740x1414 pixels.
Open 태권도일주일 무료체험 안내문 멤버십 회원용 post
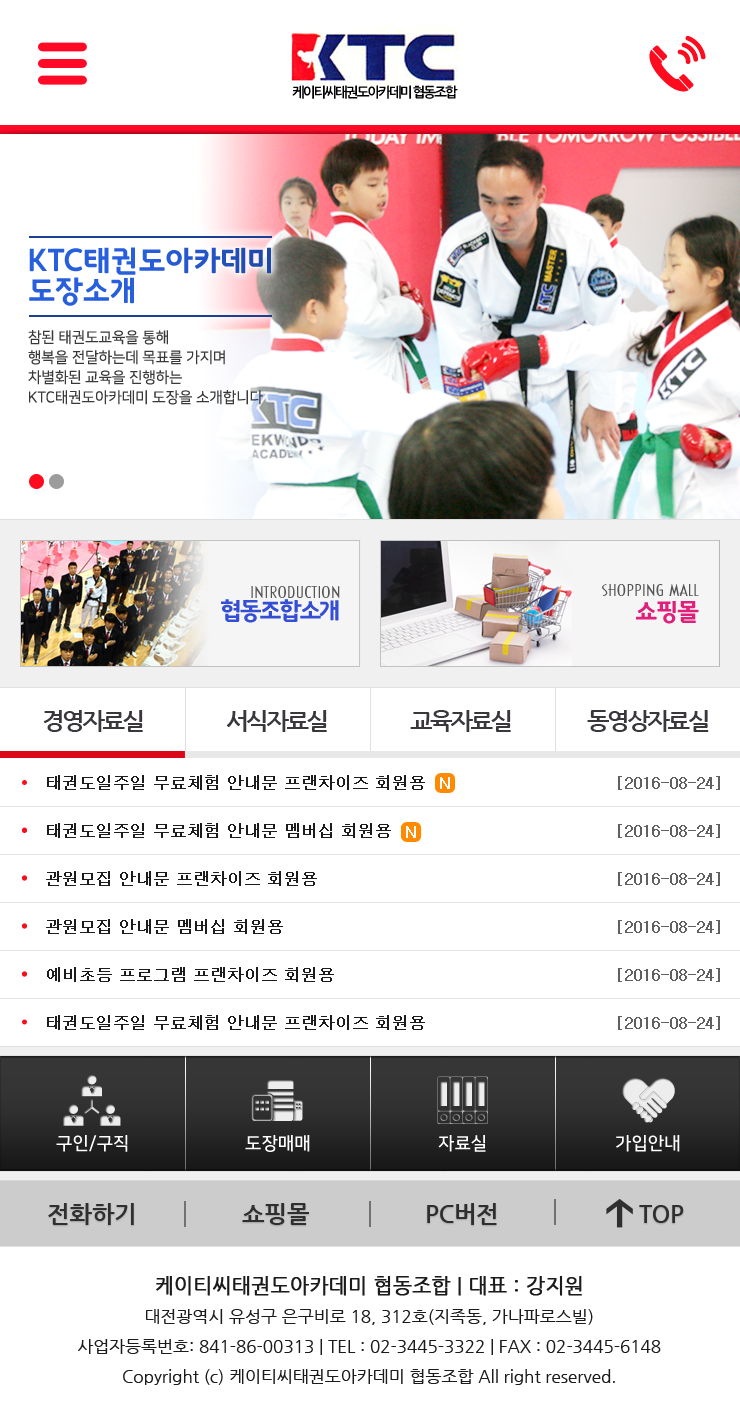pos(218,831)
